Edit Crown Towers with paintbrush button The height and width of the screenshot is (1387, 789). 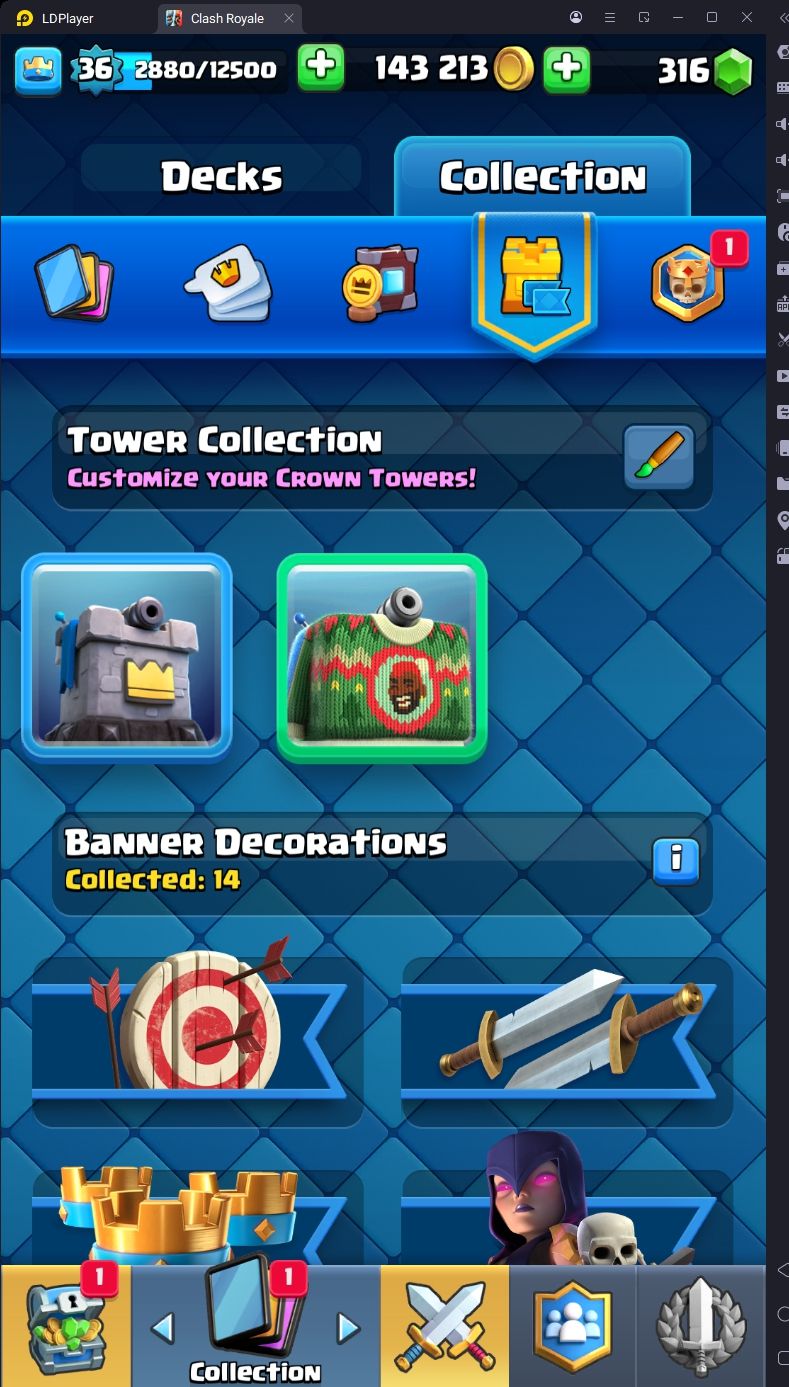coord(659,458)
